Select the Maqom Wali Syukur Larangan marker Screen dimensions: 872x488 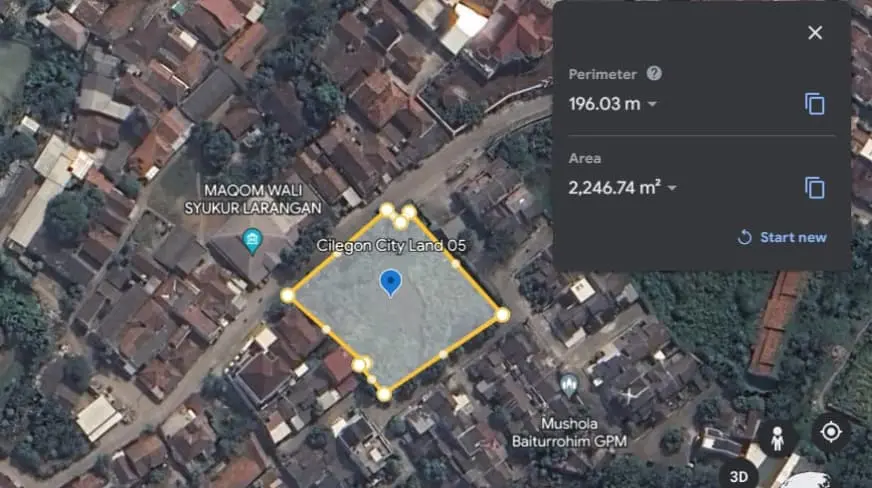coord(253,238)
